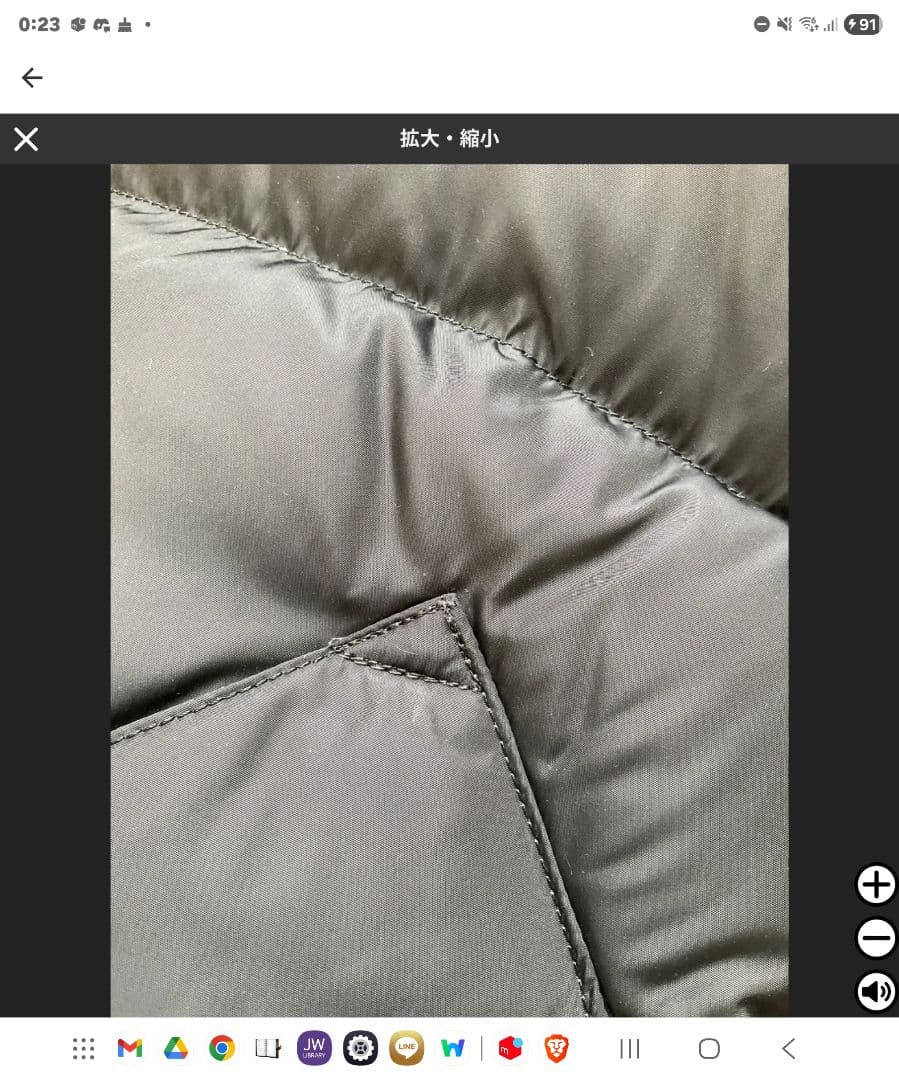Show recent apps

click(x=630, y=1048)
